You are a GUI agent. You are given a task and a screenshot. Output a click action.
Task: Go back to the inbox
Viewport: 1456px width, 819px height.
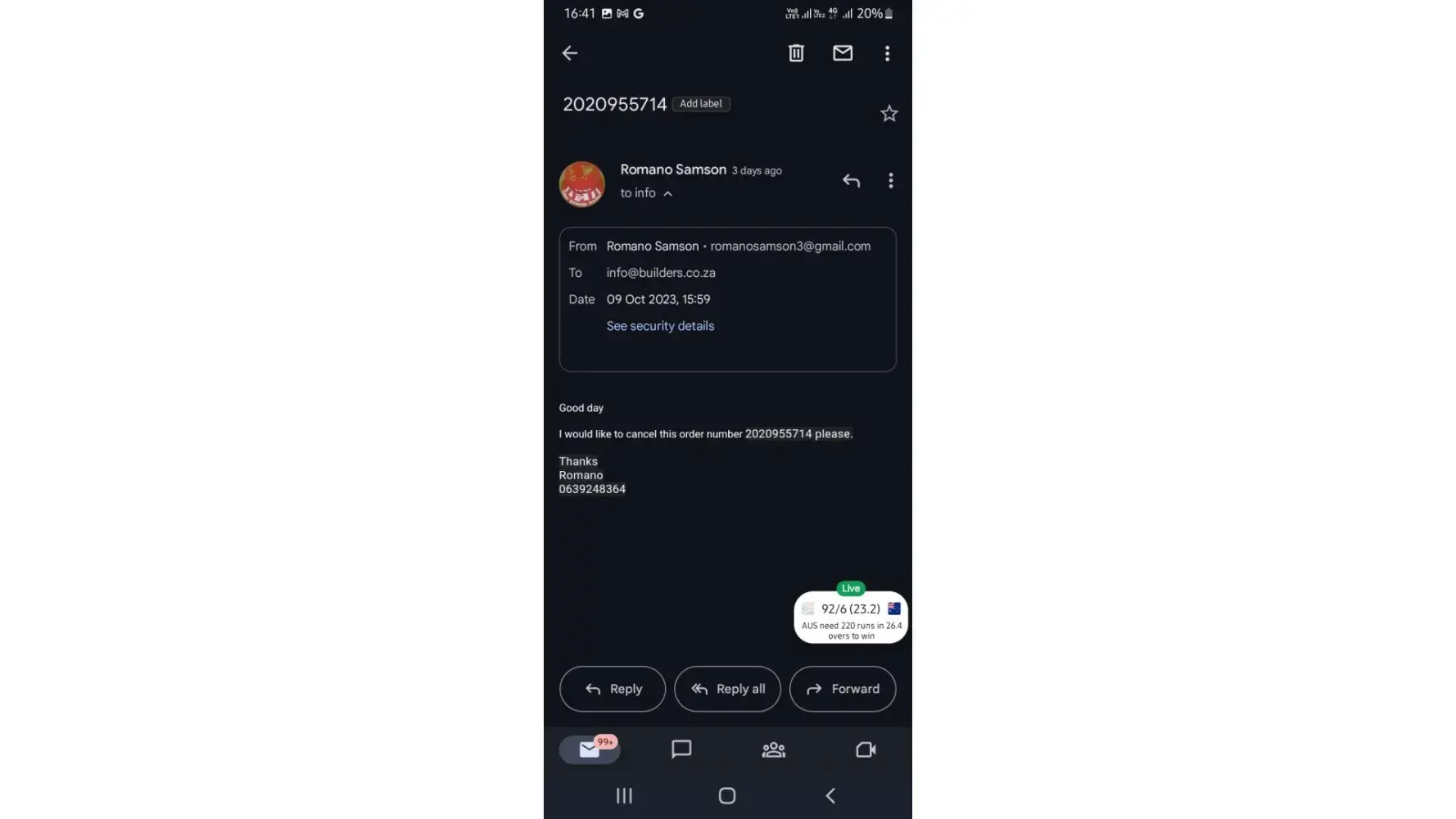coord(570,53)
